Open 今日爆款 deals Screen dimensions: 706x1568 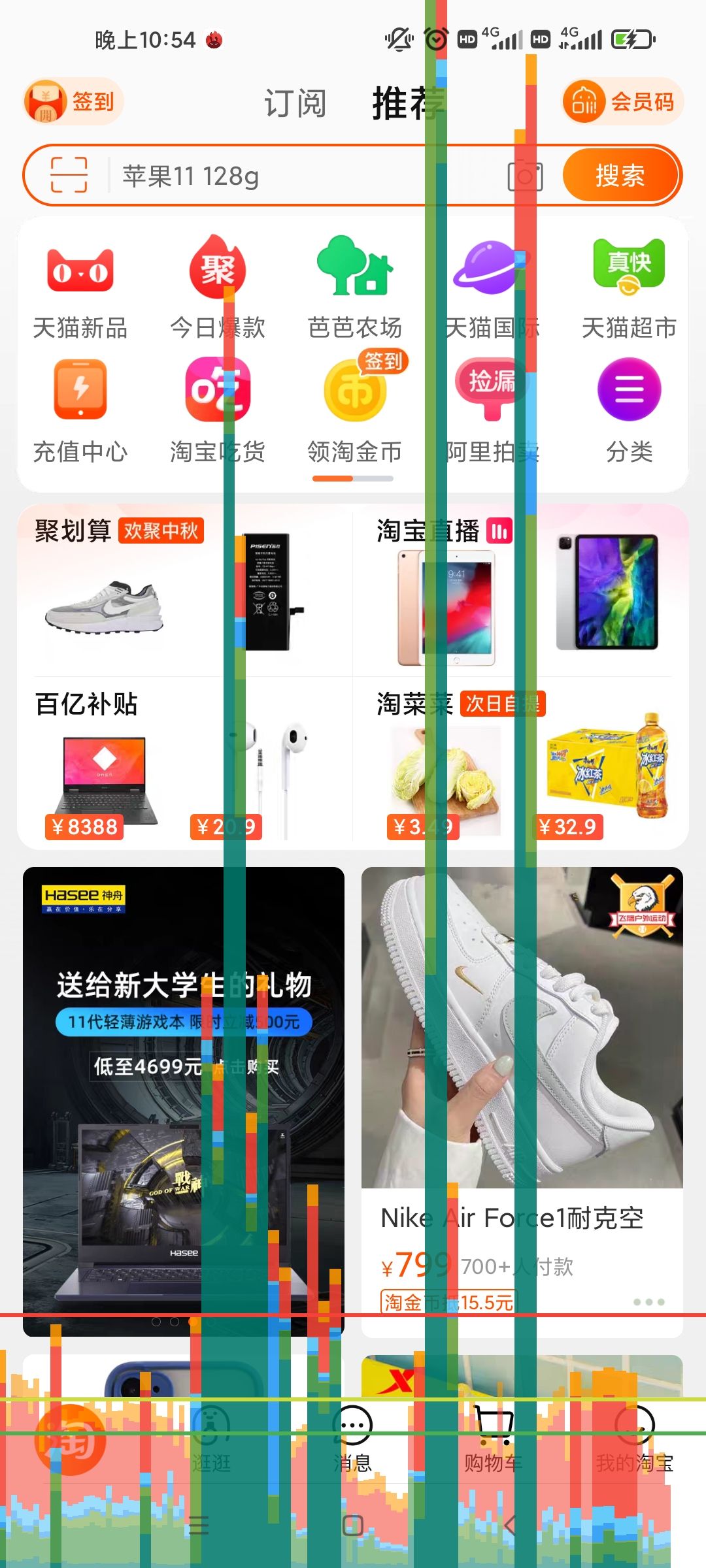[x=217, y=287]
